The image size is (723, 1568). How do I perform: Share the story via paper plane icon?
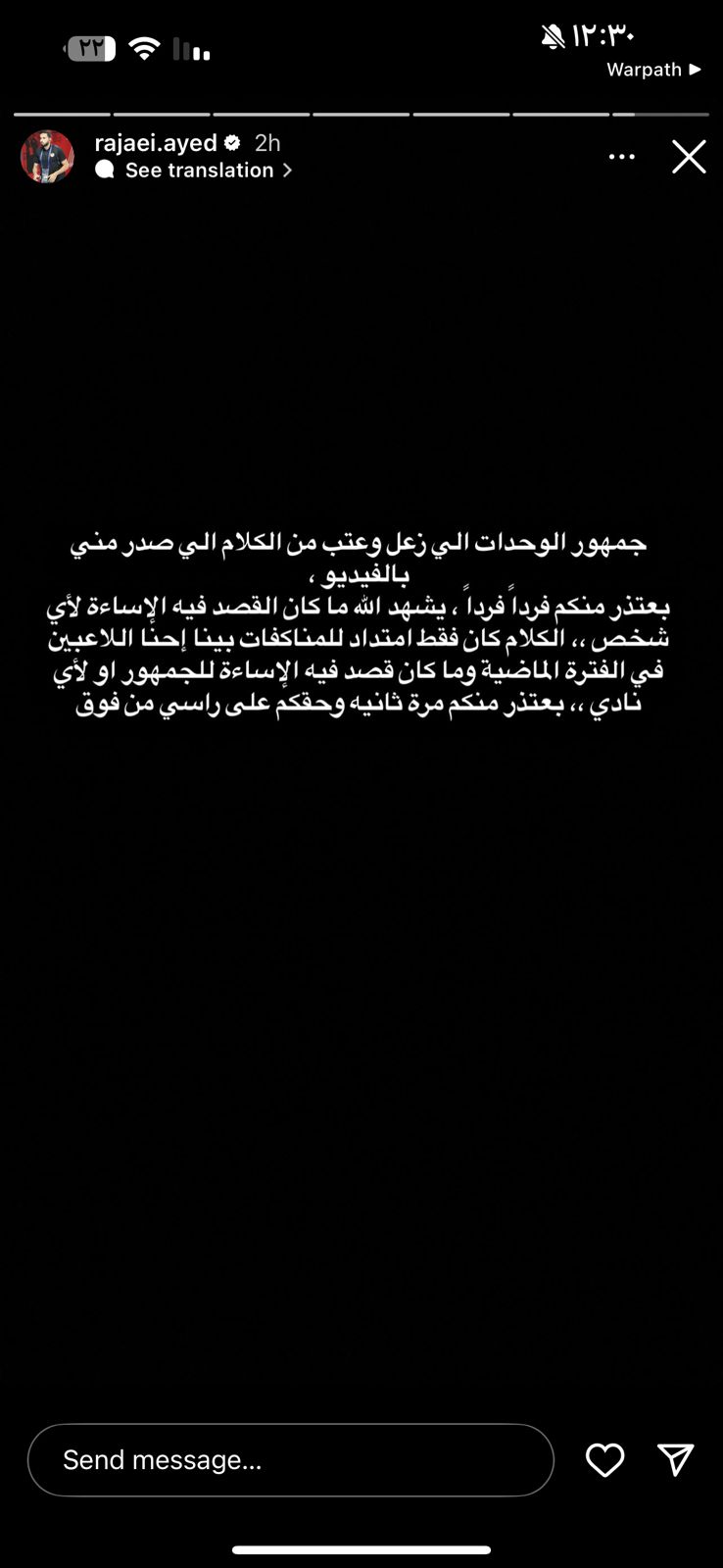tap(676, 1460)
